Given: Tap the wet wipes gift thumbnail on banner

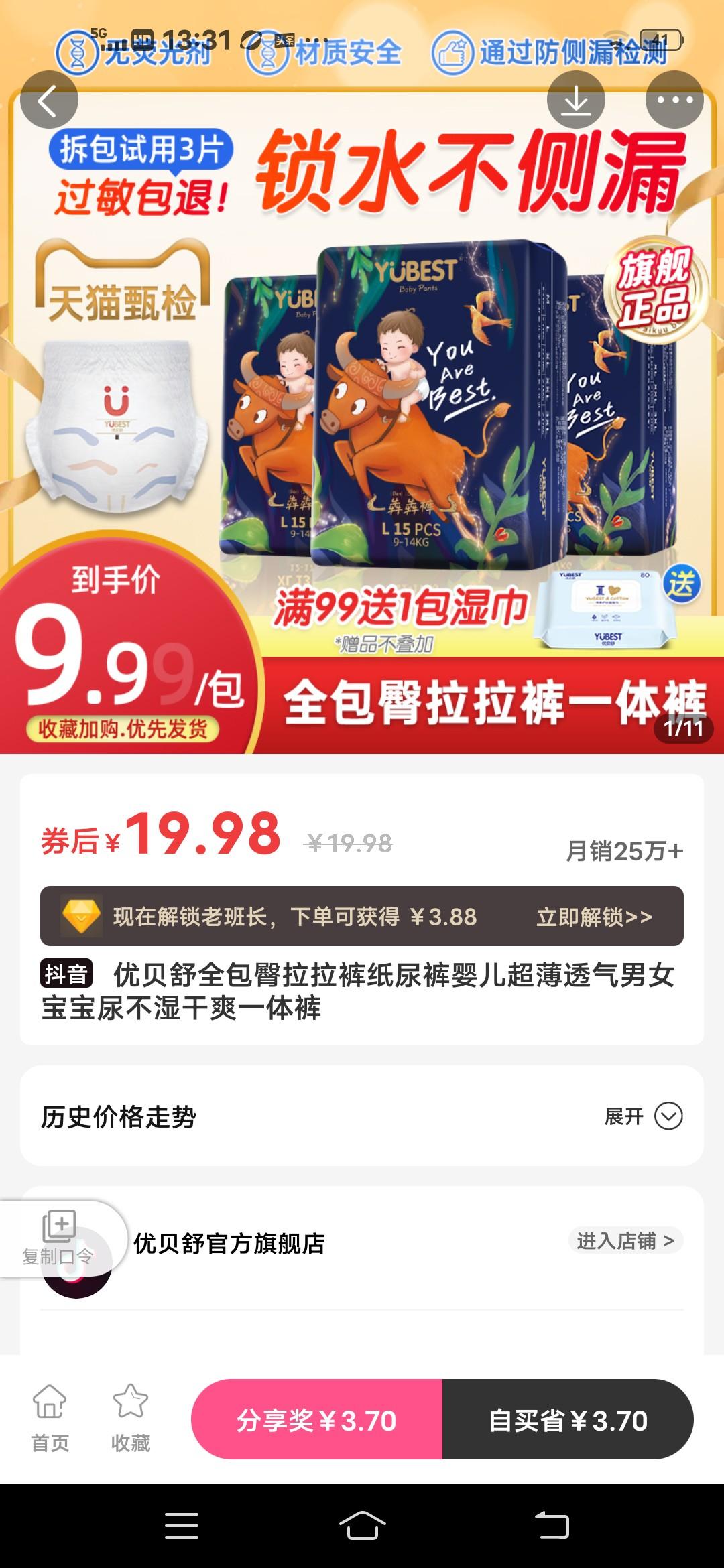Looking at the screenshot, I should [603, 611].
